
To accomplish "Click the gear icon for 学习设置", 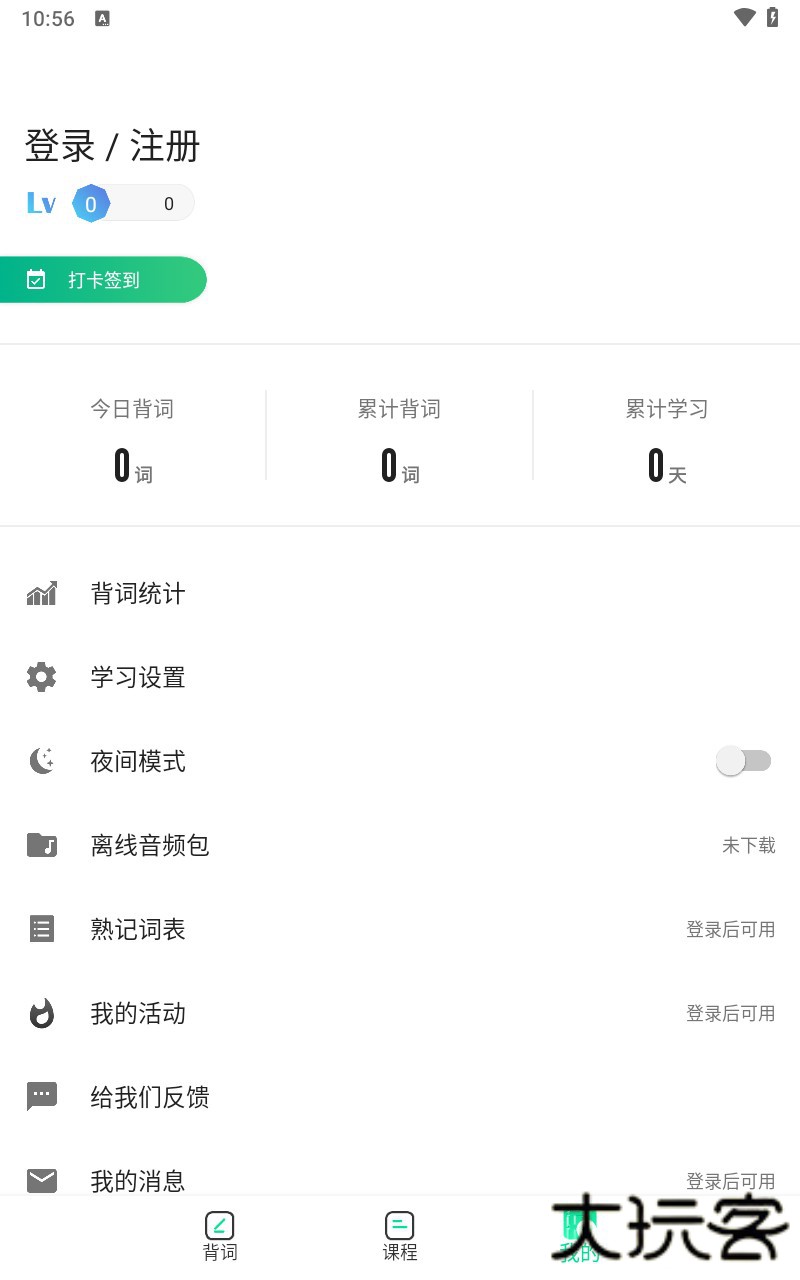I will (x=41, y=677).
